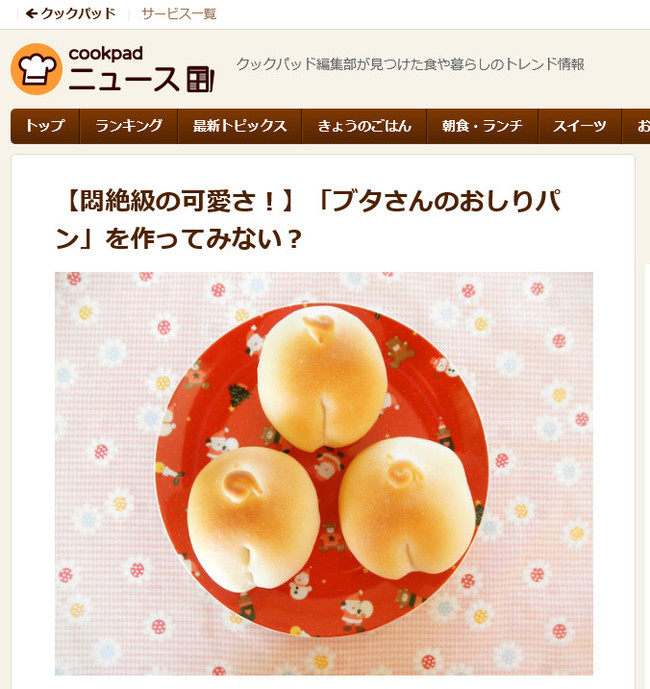Go back to クックパッド via top link
The width and height of the screenshot is (650, 689).
[x=70, y=14]
